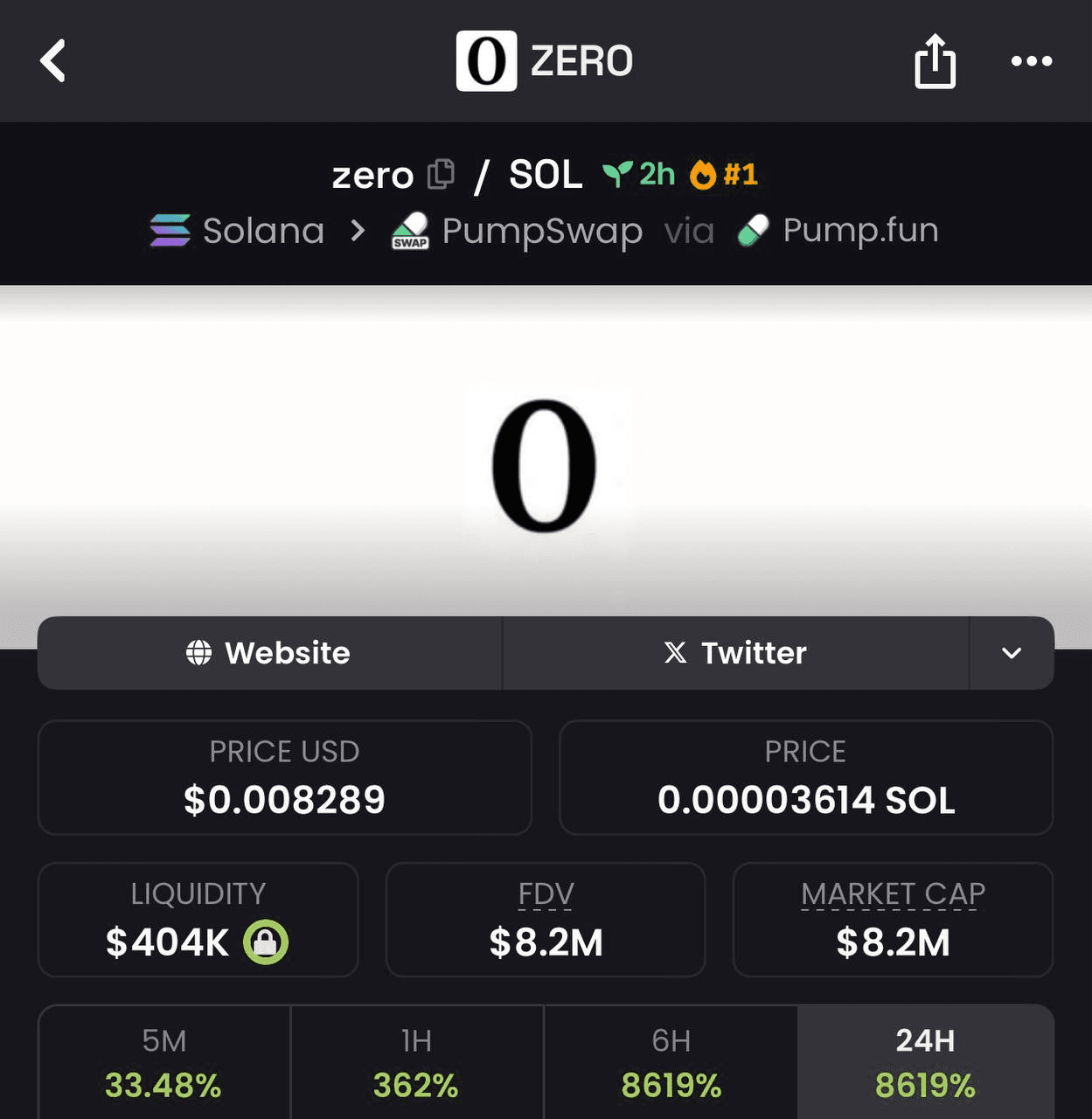Share the ZERO token page
Image resolution: width=1092 pixels, height=1119 pixels.
pos(935,61)
